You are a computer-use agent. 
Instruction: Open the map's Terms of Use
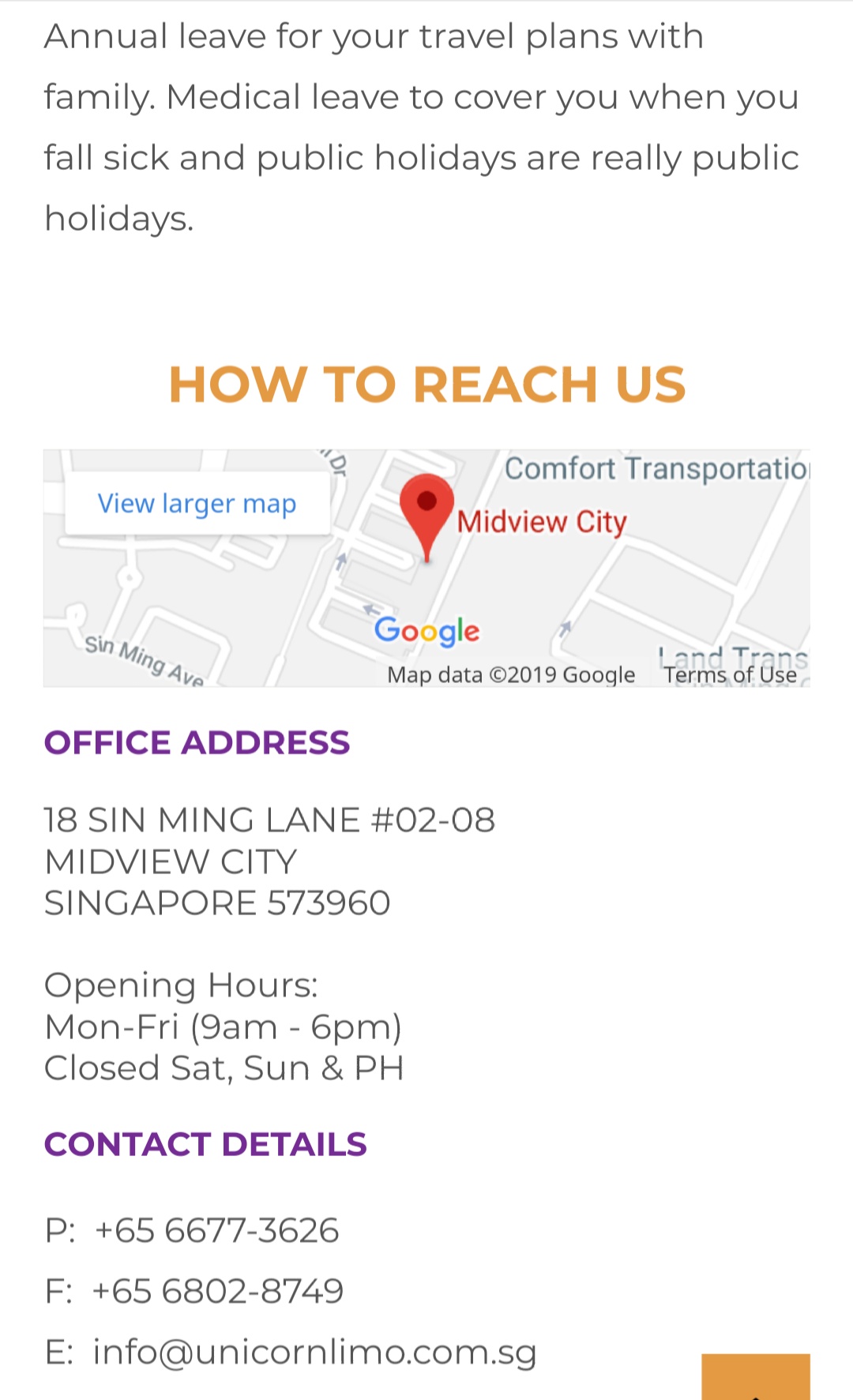(730, 675)
